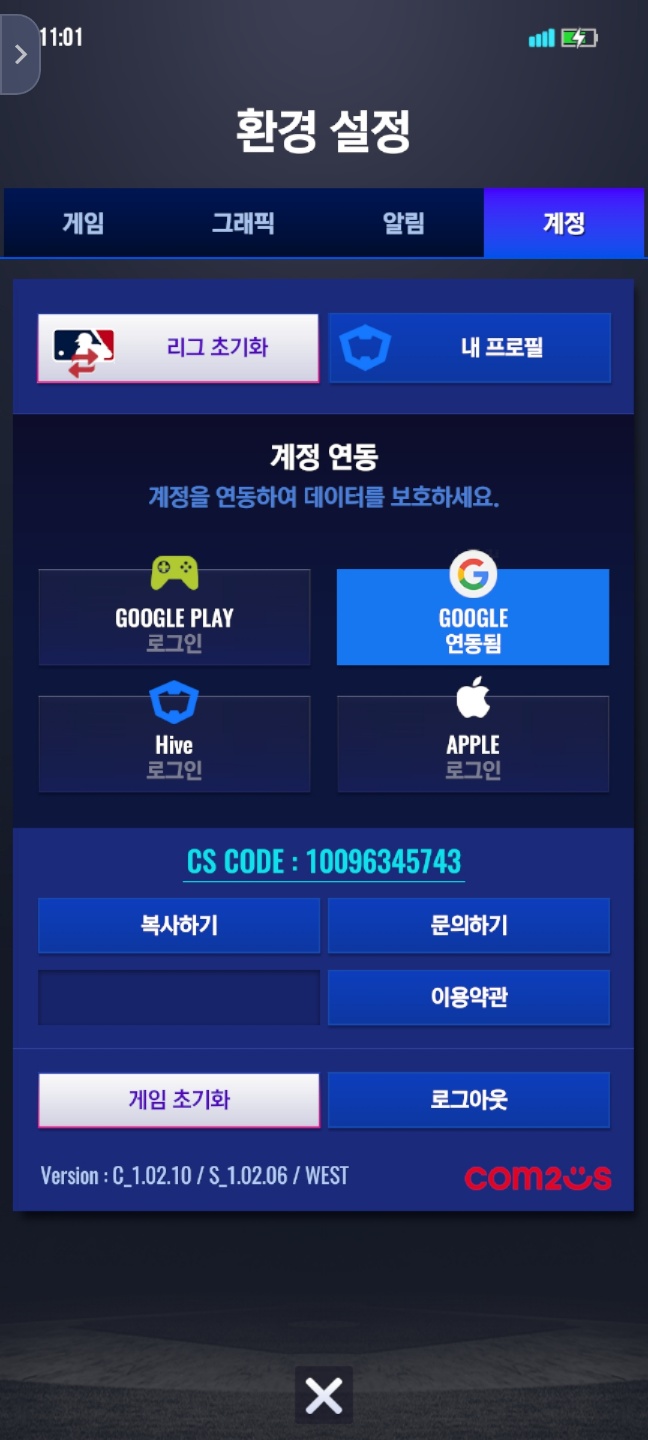View the 이용약관 terms

click(469, 997)
